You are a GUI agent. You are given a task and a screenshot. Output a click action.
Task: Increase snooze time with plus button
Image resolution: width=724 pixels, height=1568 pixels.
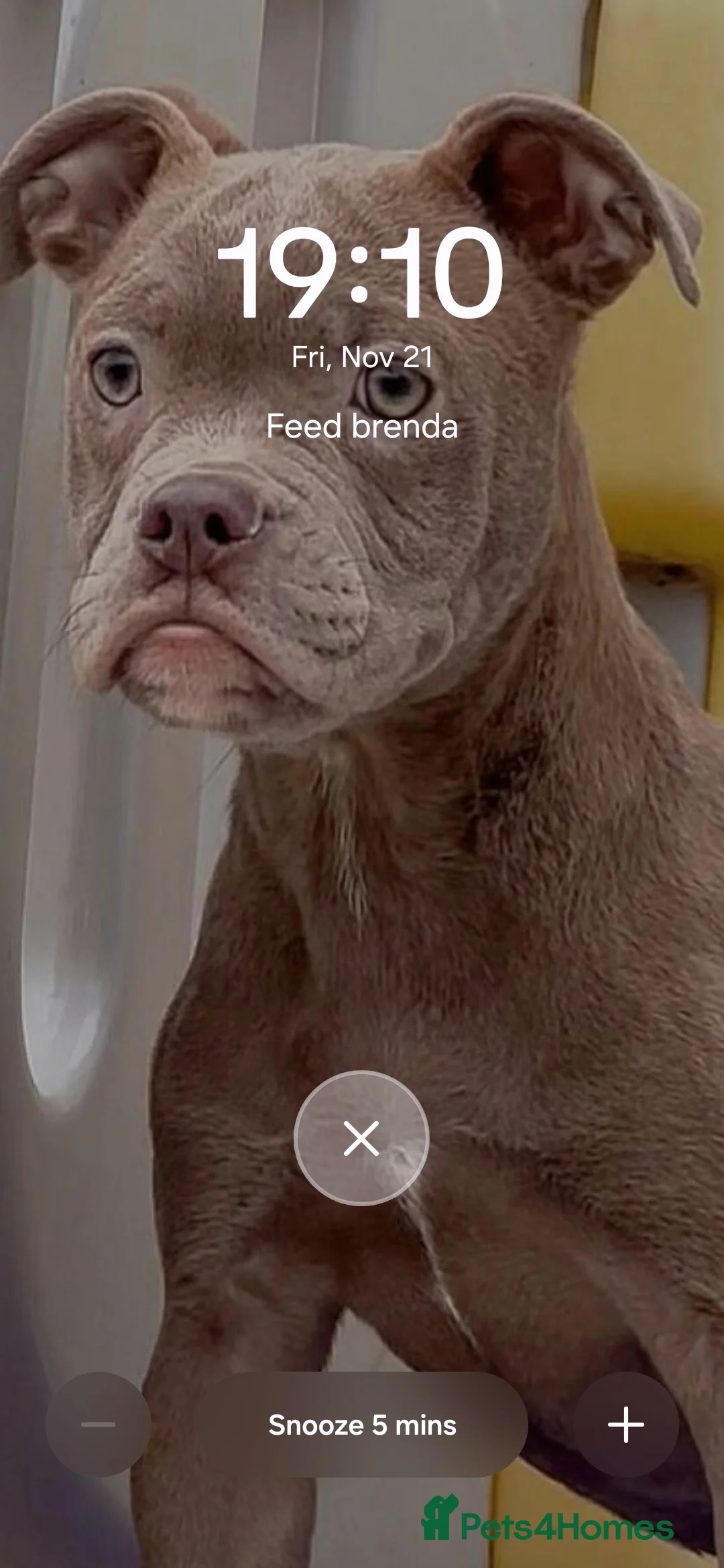[626, 1425]
